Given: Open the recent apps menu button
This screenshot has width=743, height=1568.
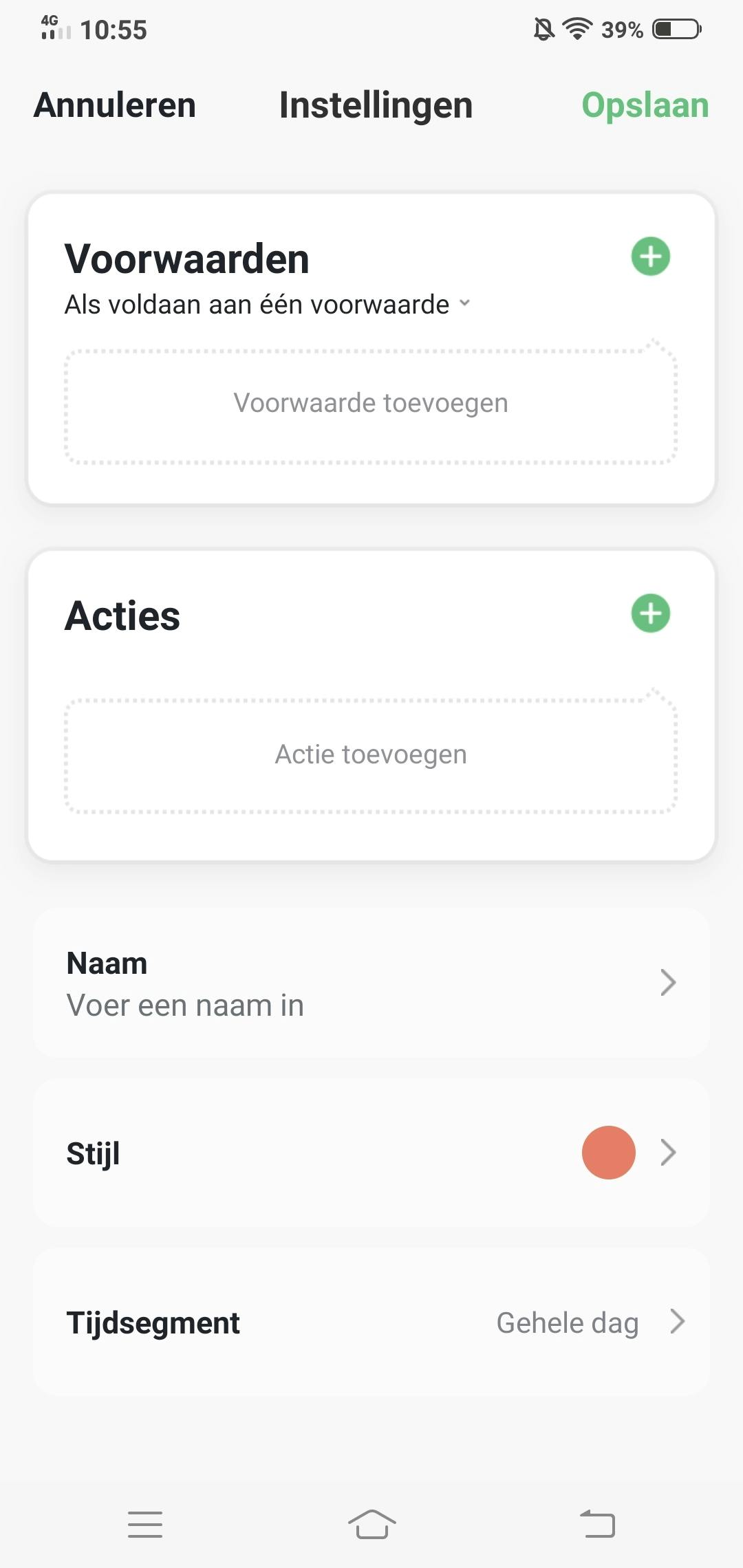Looking at the screenshot, I should tap(145, 1524).
